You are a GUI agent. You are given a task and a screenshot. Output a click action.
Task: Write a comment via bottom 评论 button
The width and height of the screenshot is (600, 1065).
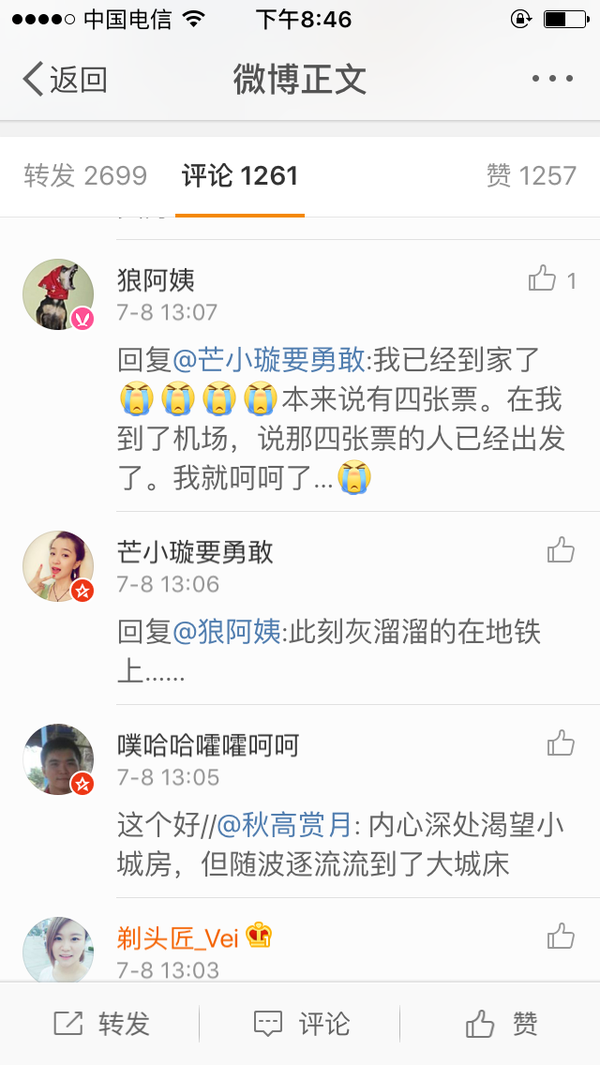[x=300, y=1023]
